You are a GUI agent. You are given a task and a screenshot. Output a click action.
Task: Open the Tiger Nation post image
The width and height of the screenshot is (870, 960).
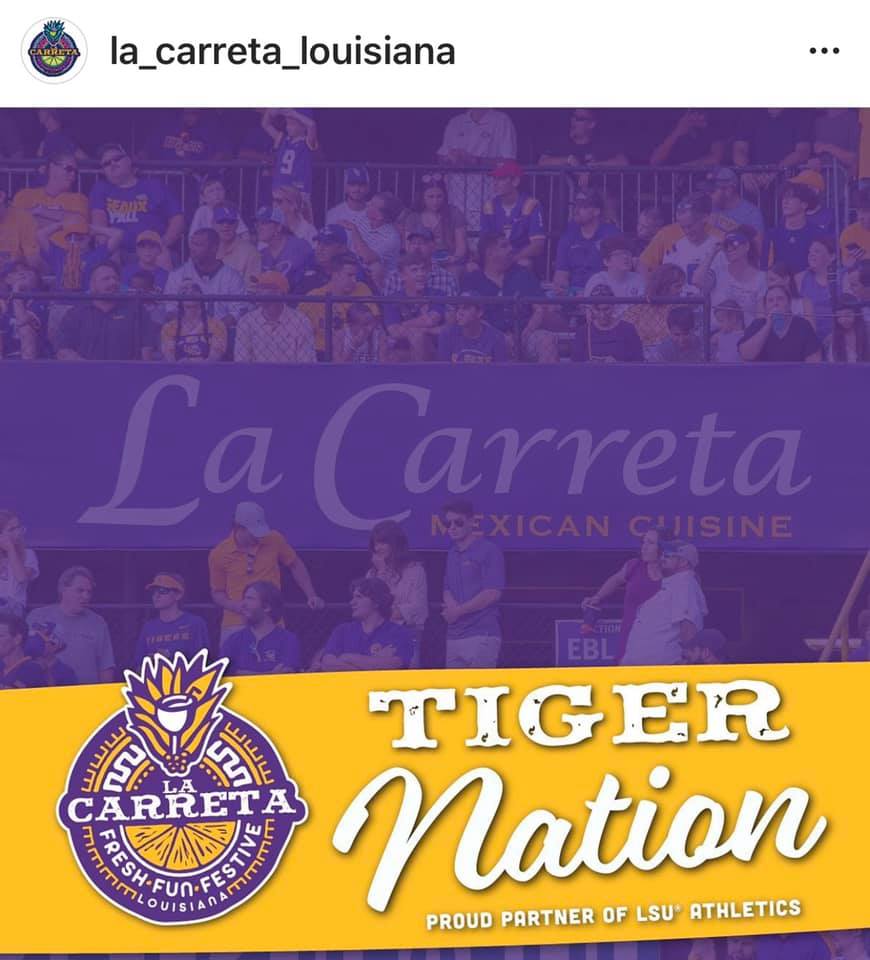tap(435, 530)
